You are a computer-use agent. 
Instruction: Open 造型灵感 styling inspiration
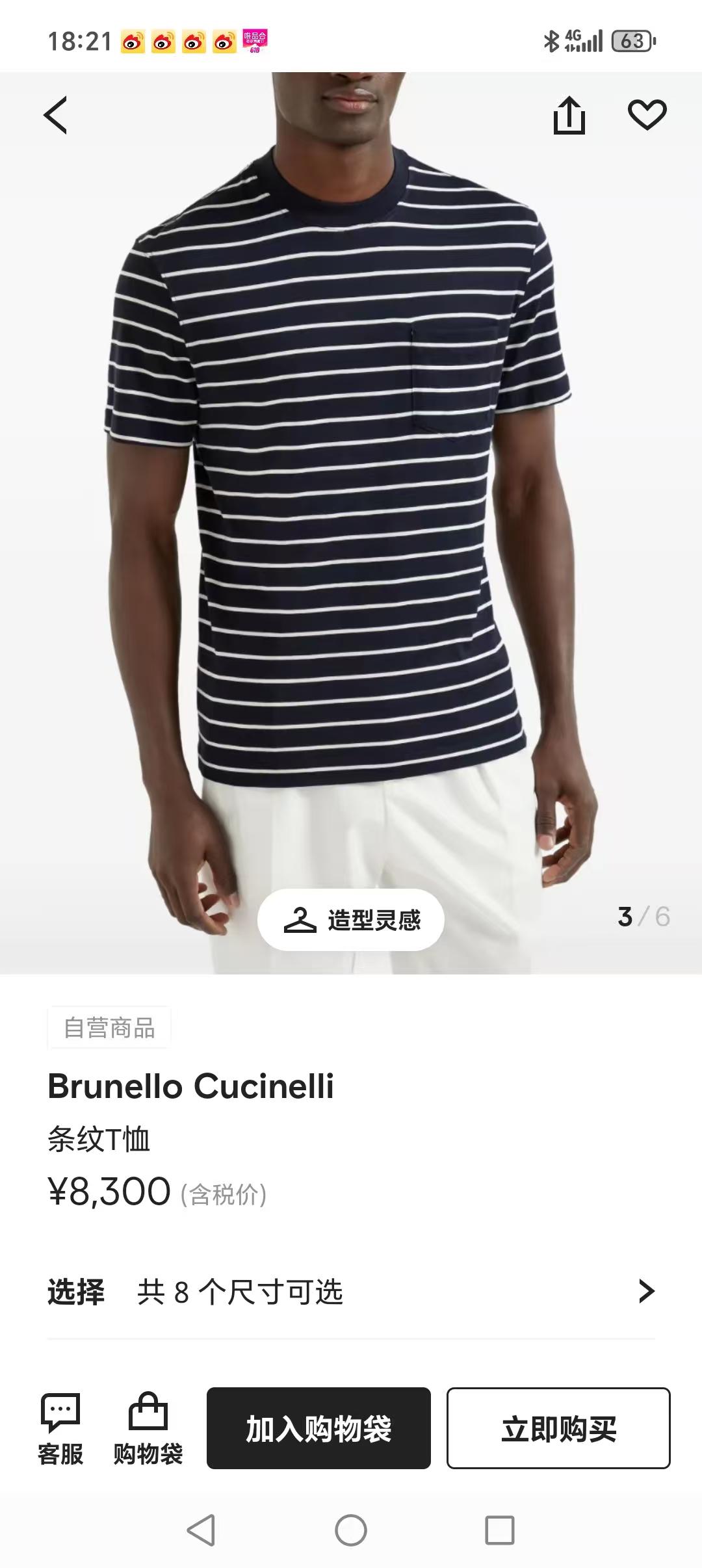[351, 919]
